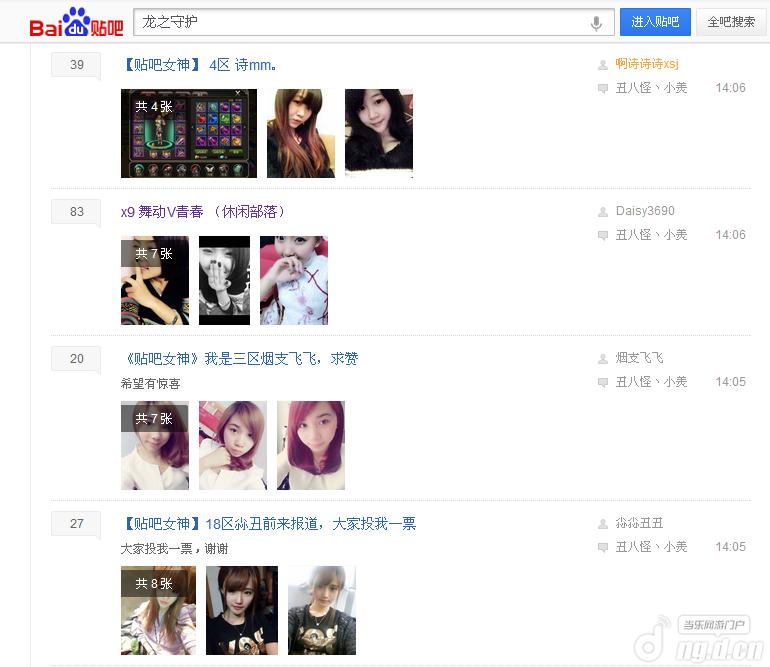View author profile Daisy3690

point(645,211)
